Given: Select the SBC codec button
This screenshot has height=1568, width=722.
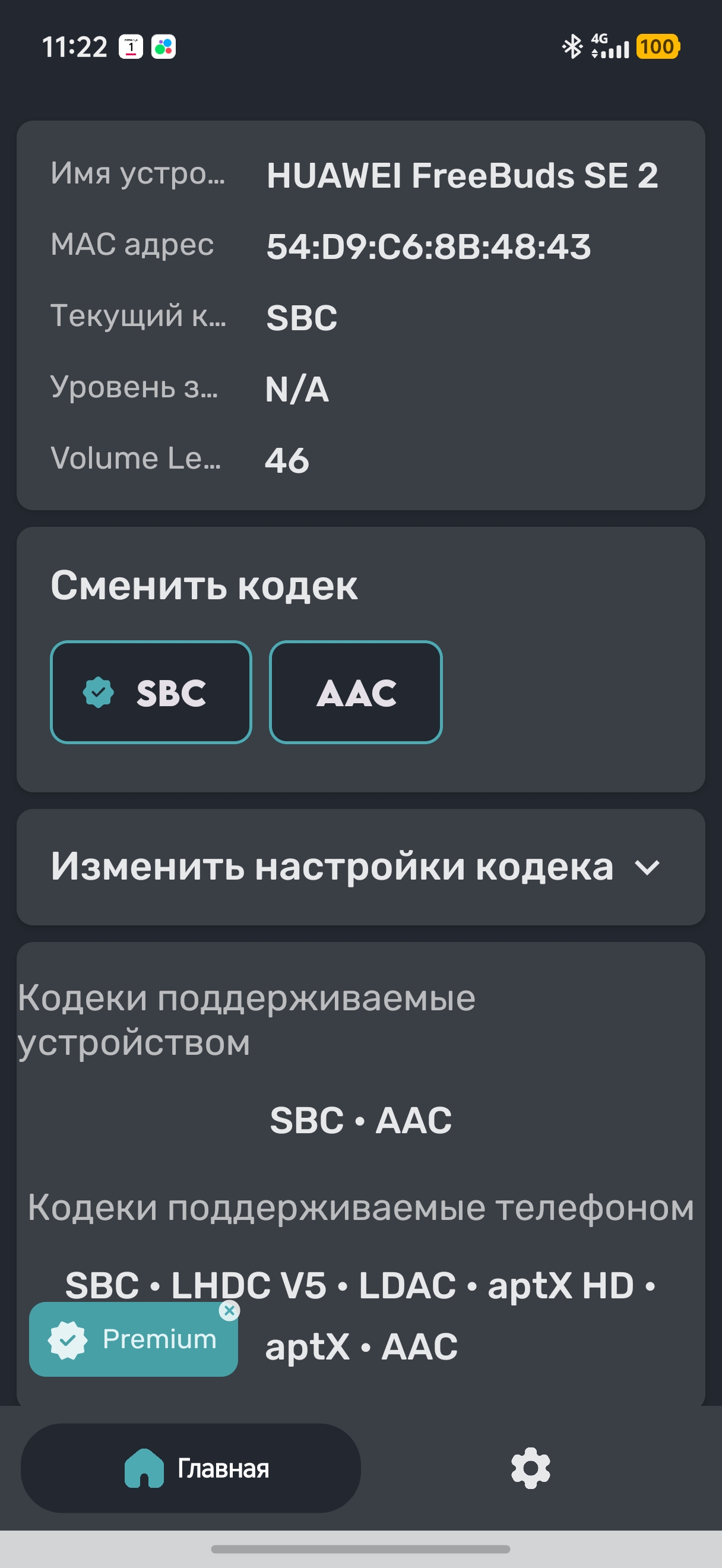Looking at the screenshot, I should click(x=151, y=692).
